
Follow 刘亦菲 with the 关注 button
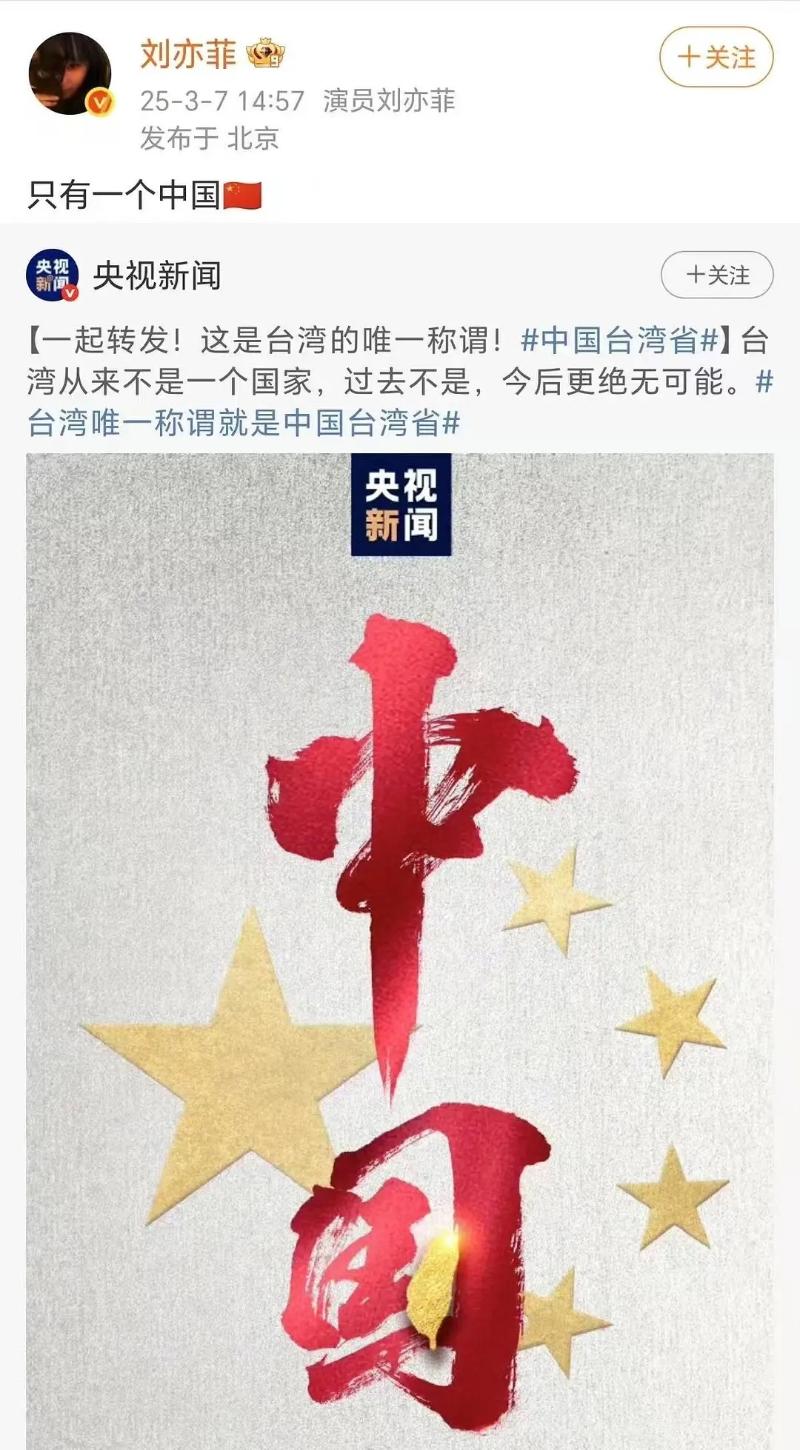pyautogui.click(x=716, y=57)
